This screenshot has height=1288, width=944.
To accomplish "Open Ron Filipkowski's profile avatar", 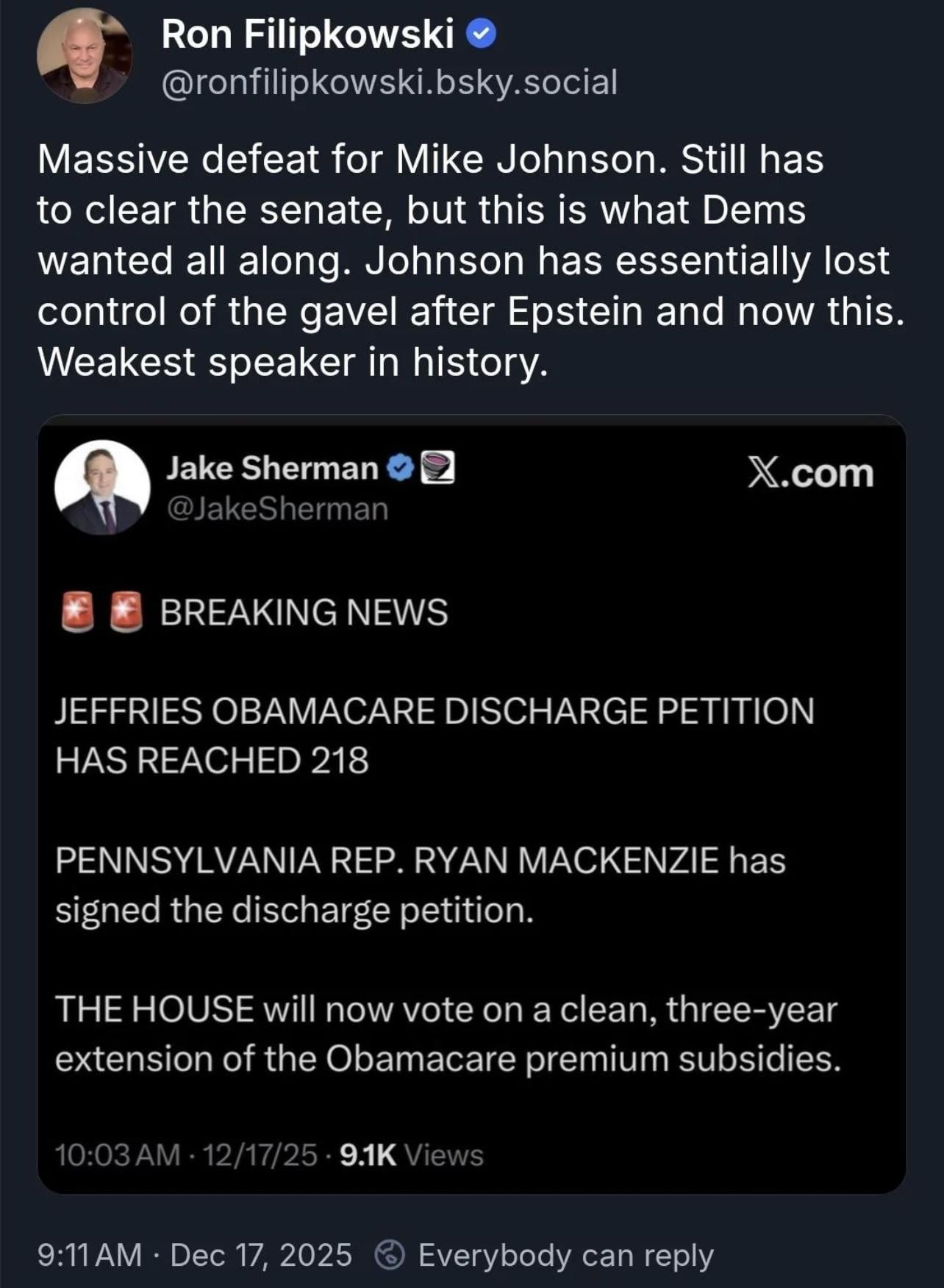I will 85,57.
